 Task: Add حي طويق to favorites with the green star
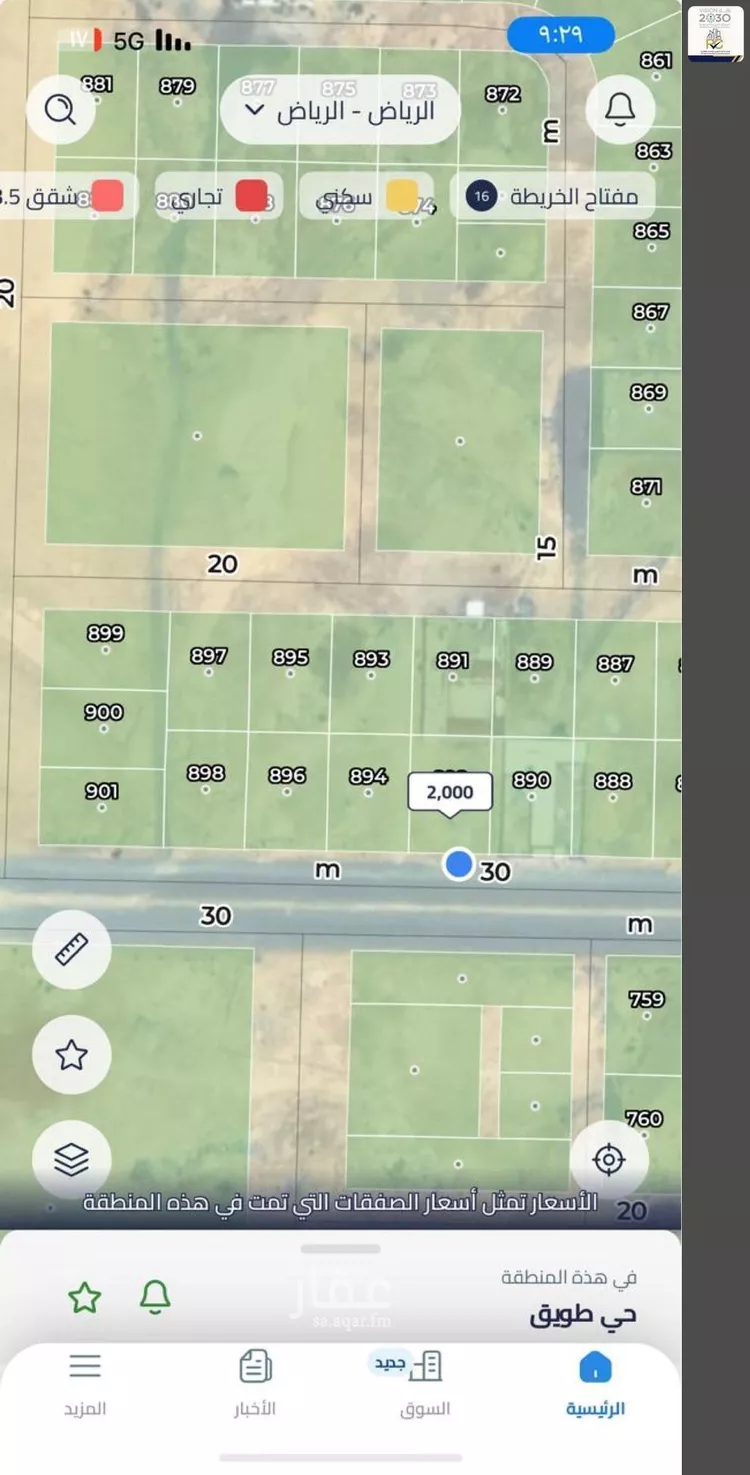coord(85,1297)
